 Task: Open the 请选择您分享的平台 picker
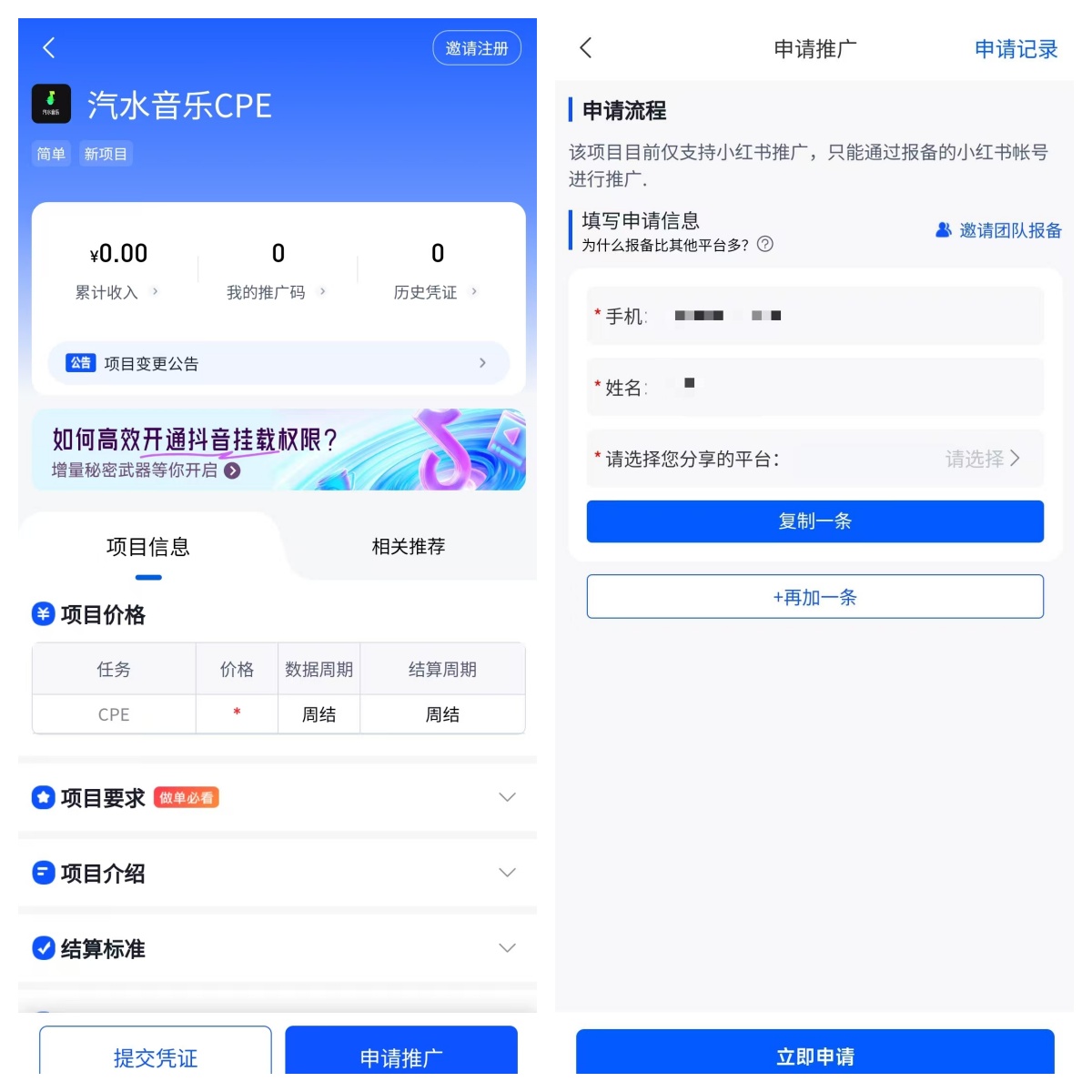point(981,459)
